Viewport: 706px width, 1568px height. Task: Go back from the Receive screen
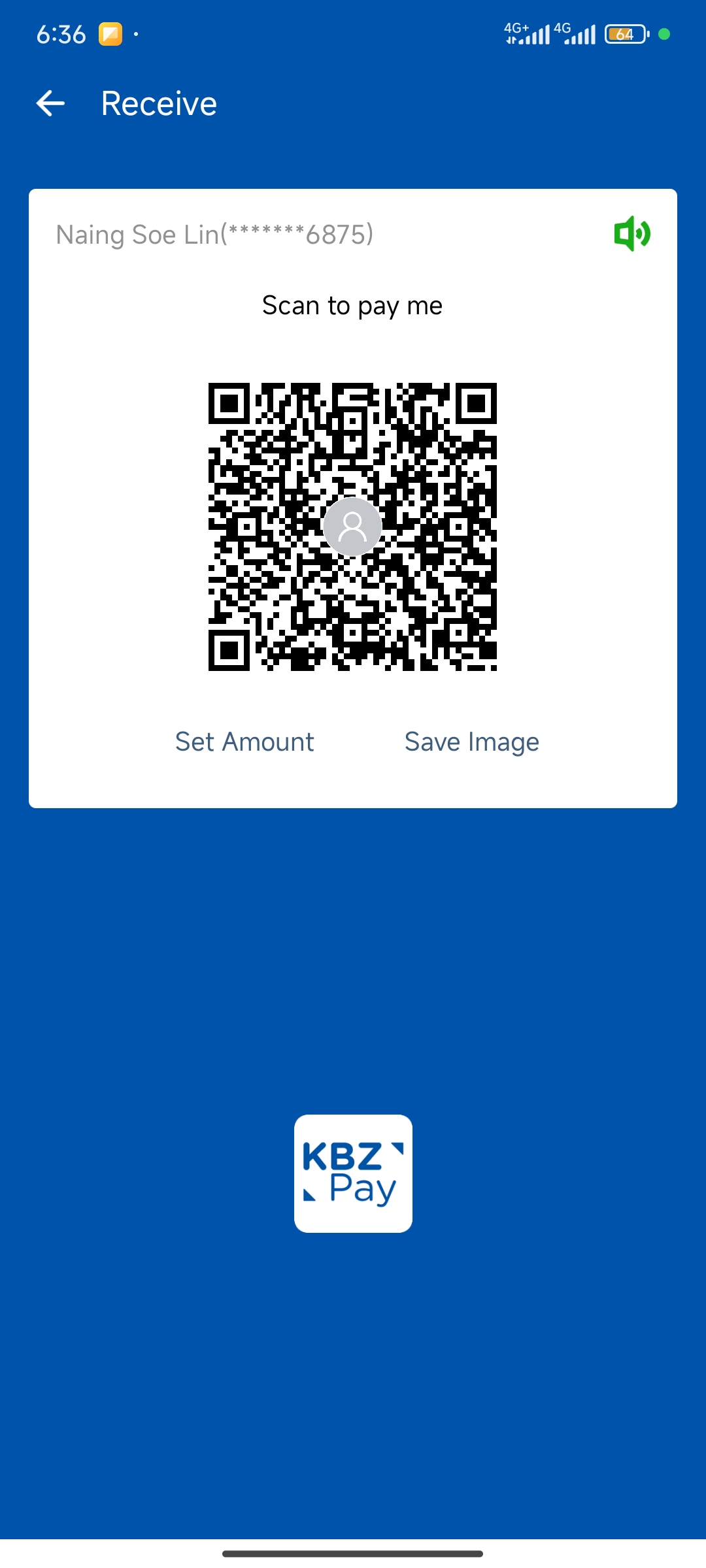coord(50,103)
